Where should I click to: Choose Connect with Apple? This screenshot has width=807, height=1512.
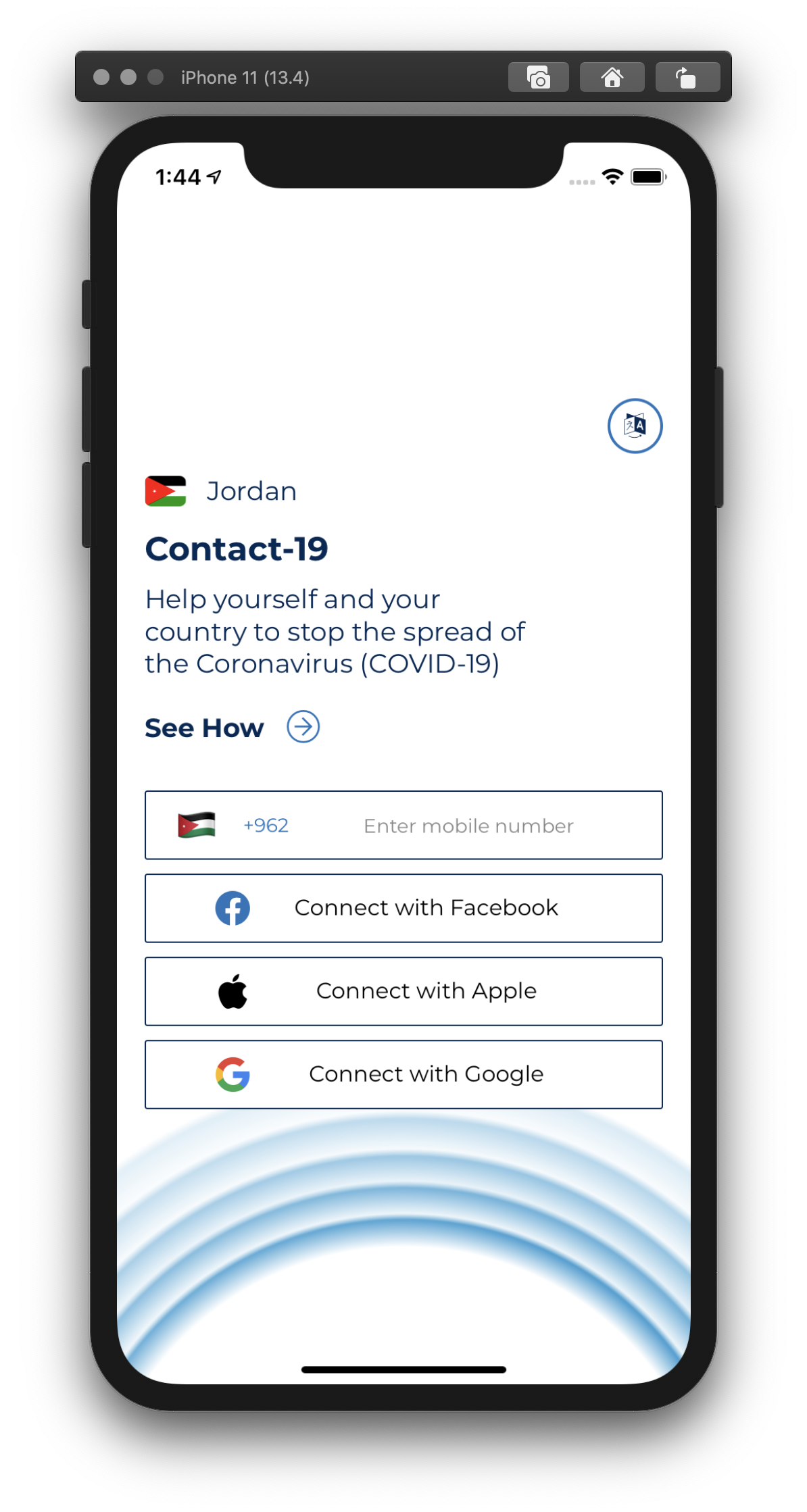tap(403, 991)
